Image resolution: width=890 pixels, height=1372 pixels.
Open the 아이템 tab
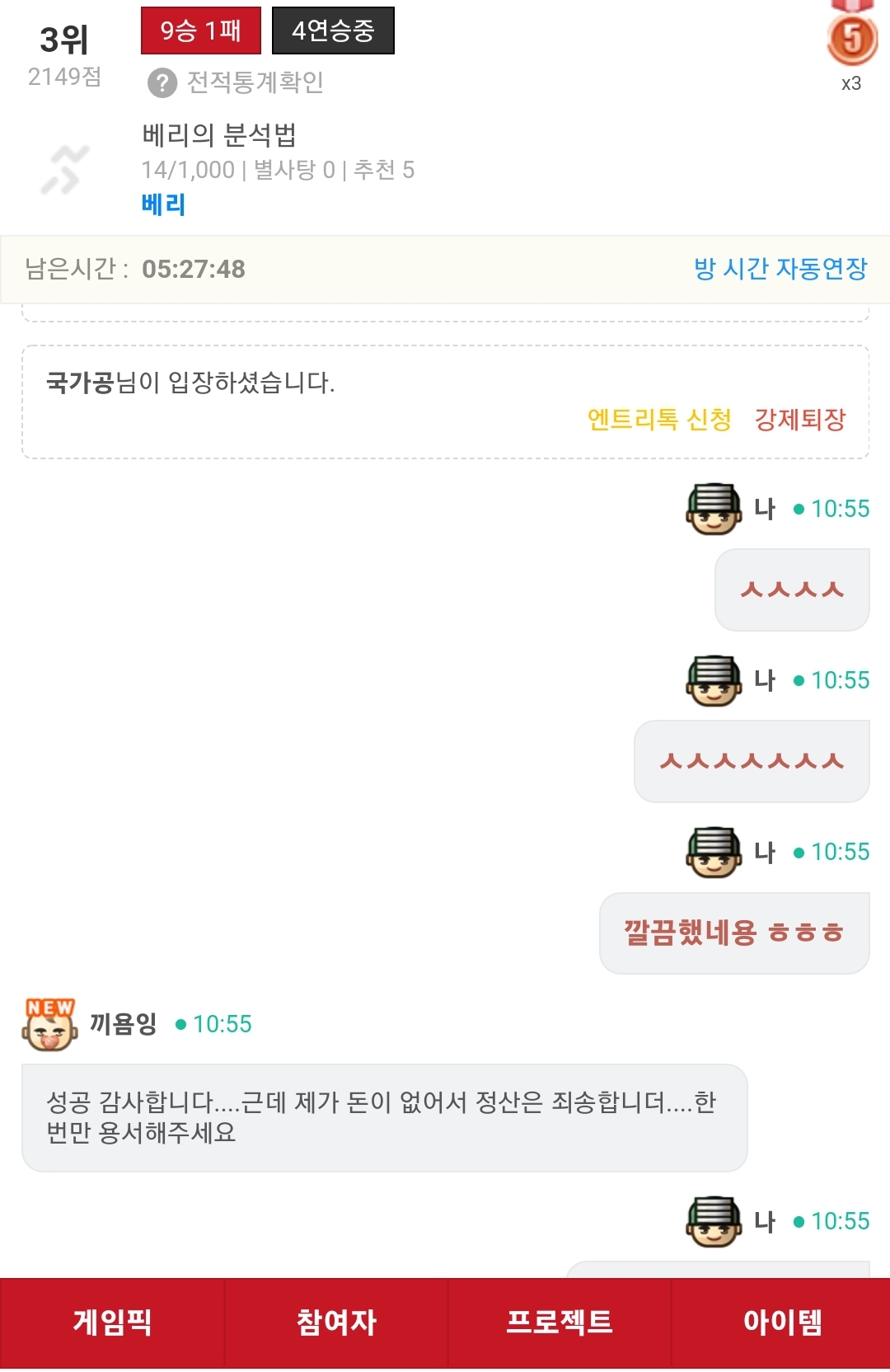[782, 1323]
